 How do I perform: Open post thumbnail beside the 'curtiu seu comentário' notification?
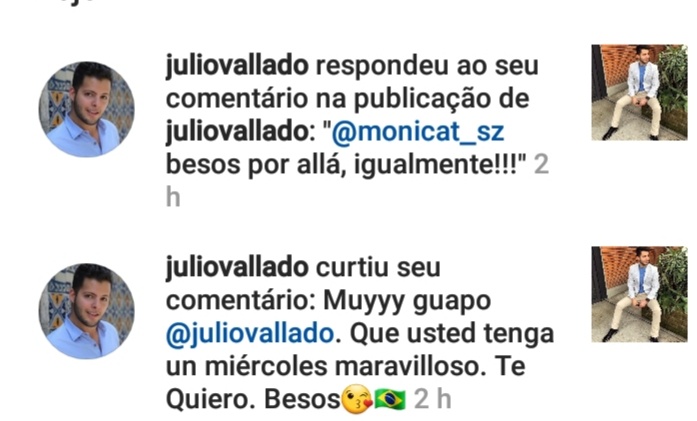pyautogui.click(x=639, y=294)
